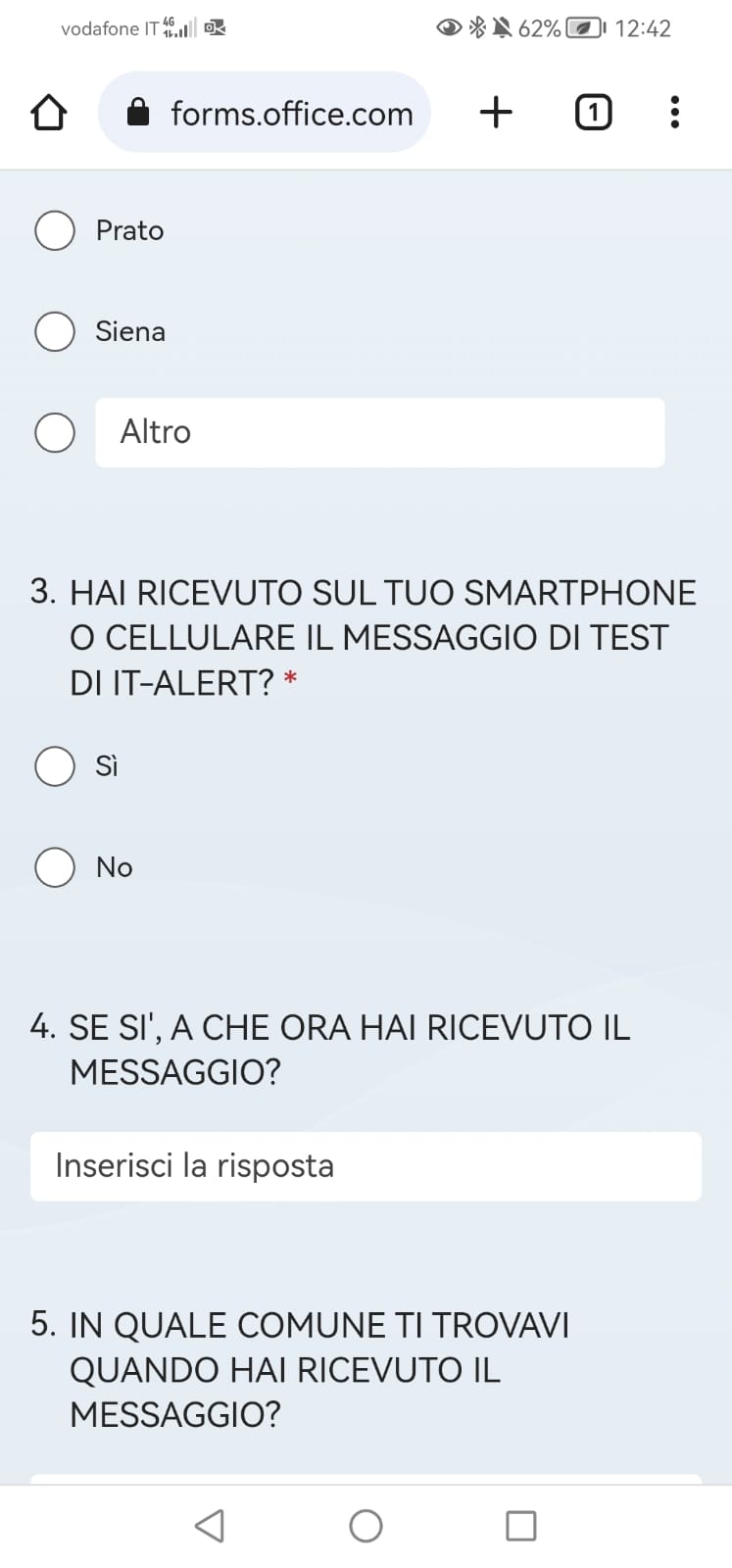This screenshot has height=1568, width=732.
Task: Tap the answer field for question 4
Action: (366, 1166)
